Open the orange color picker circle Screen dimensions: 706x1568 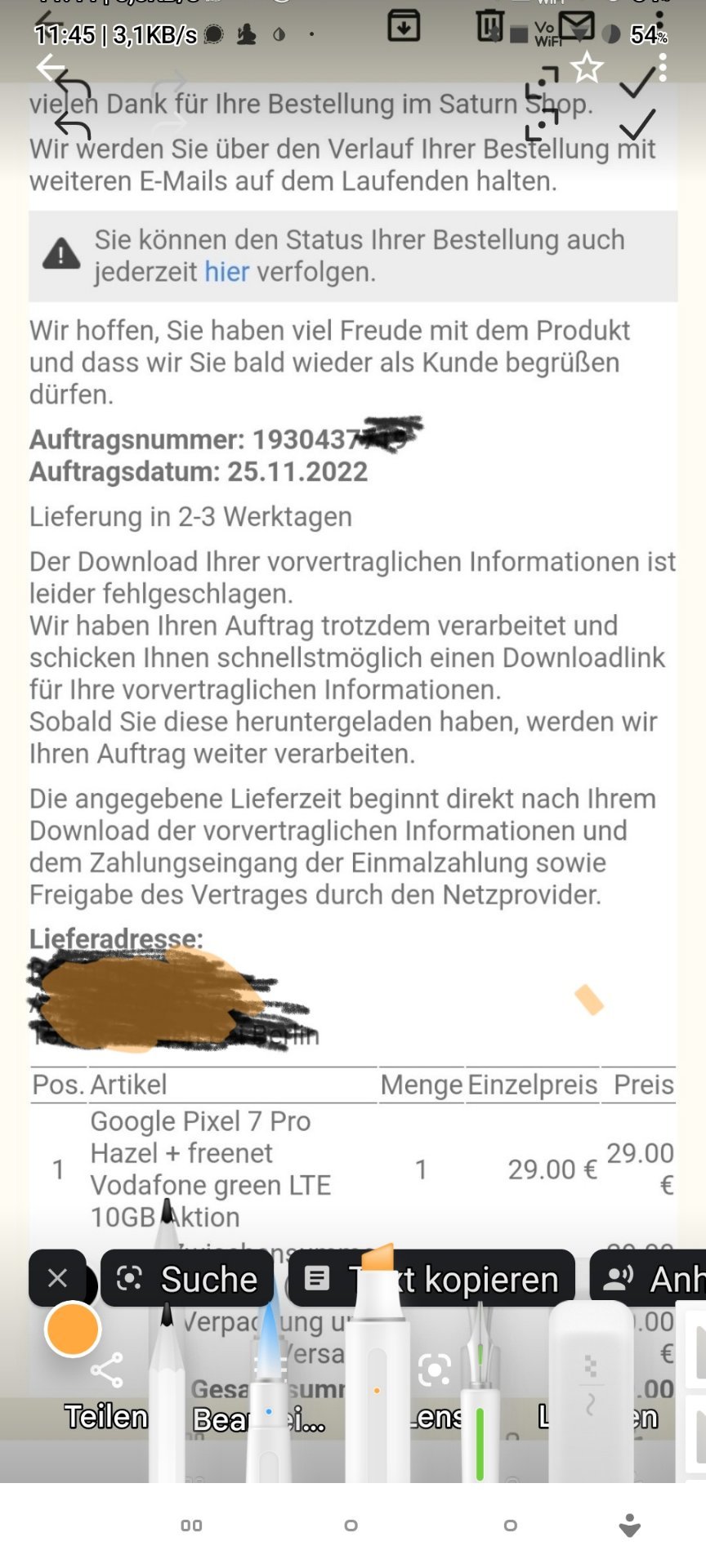[73, 1329]
